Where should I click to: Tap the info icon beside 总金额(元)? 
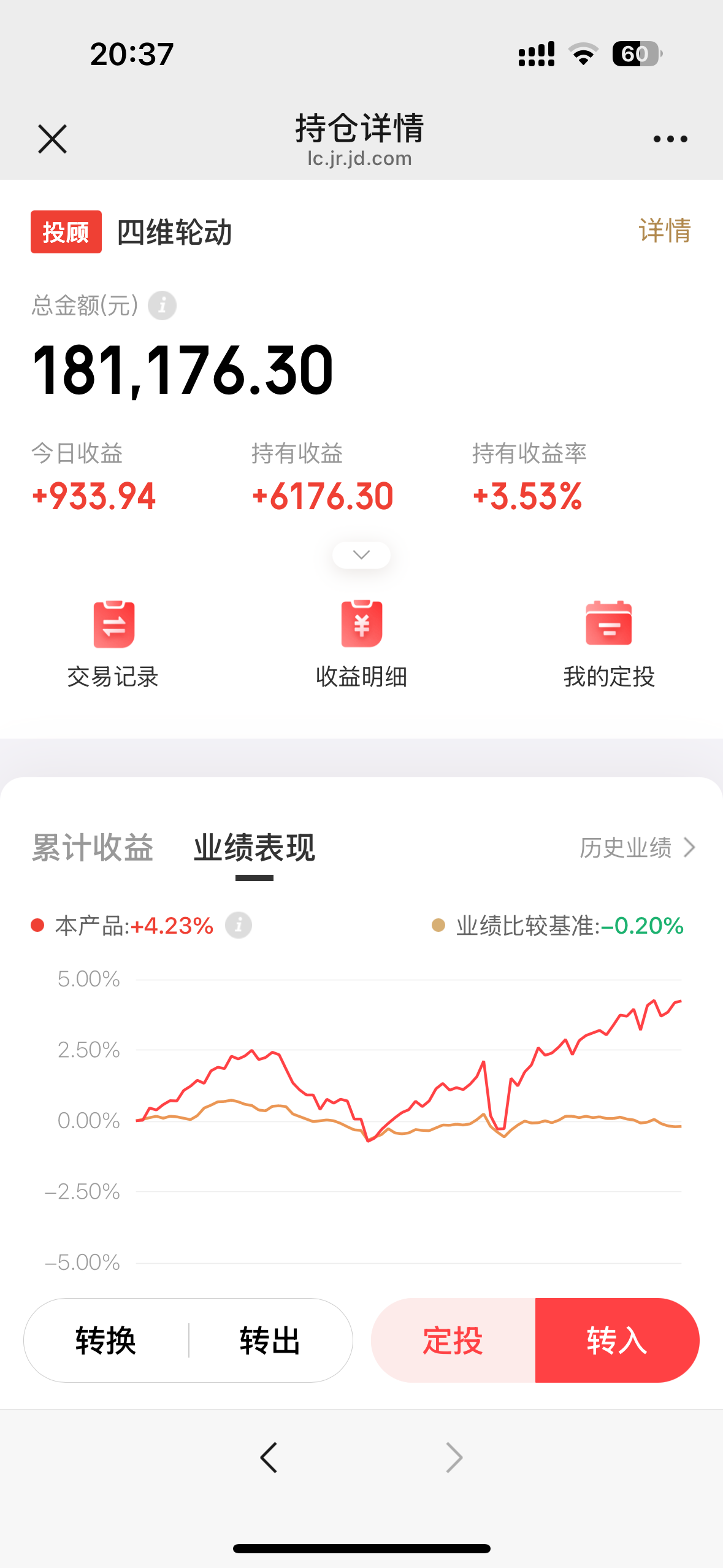[163, 306]
